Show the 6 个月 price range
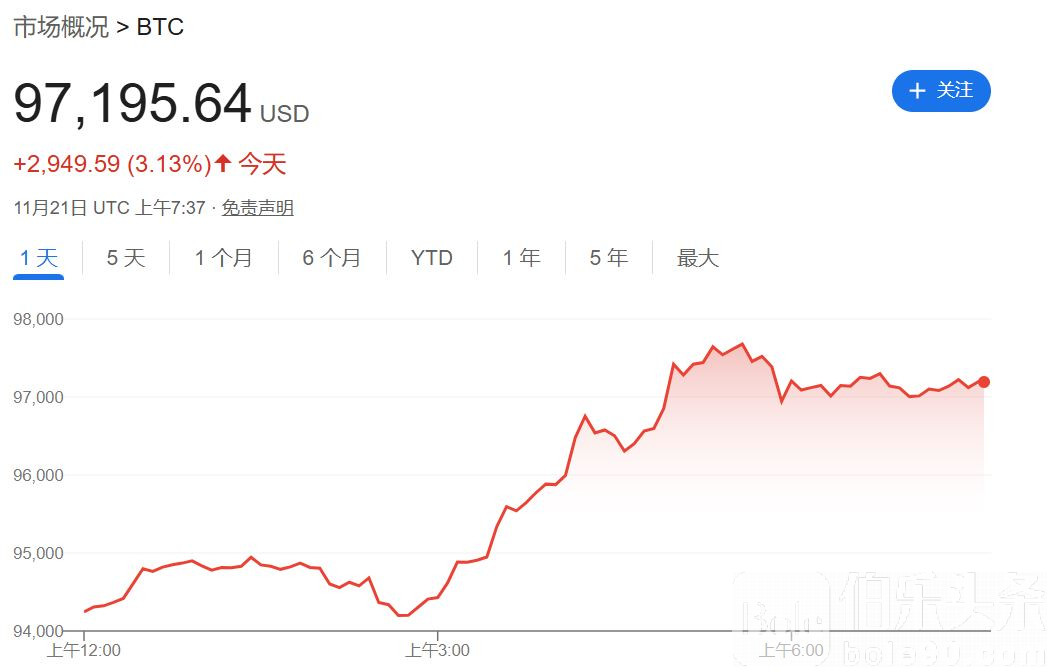This screenshot has width=1052, height=672. [331, 258]
